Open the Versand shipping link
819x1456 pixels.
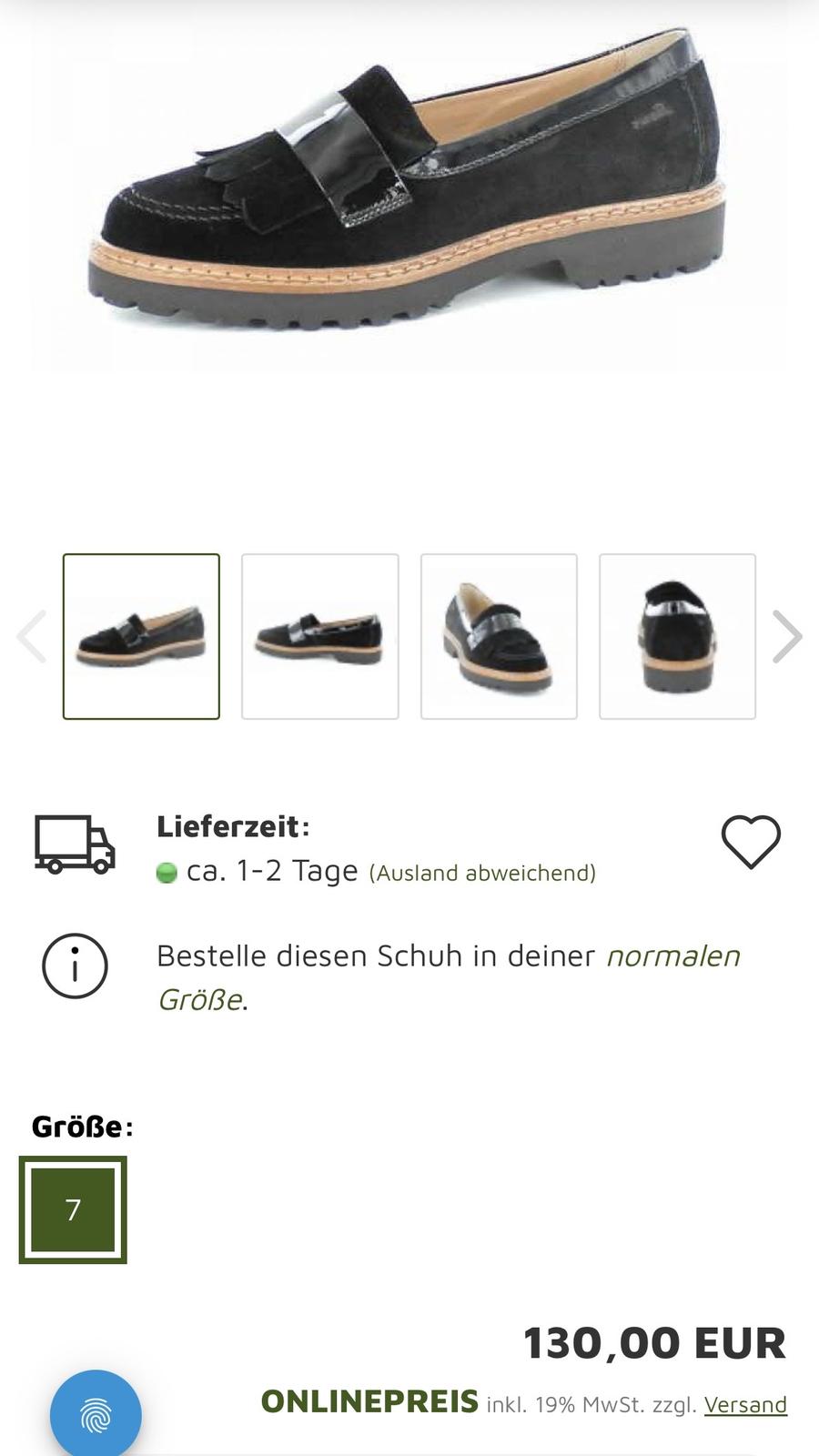pos(745,1404)
